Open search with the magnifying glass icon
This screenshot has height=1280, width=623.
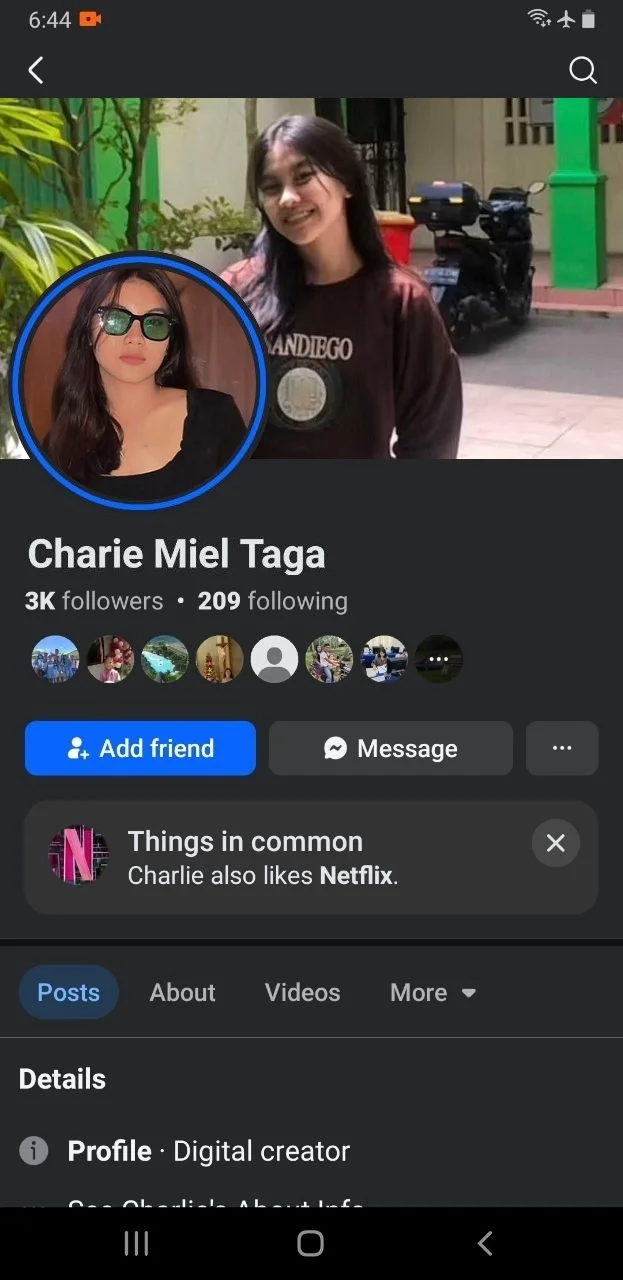pyautogui.click(x=582, y=70)
